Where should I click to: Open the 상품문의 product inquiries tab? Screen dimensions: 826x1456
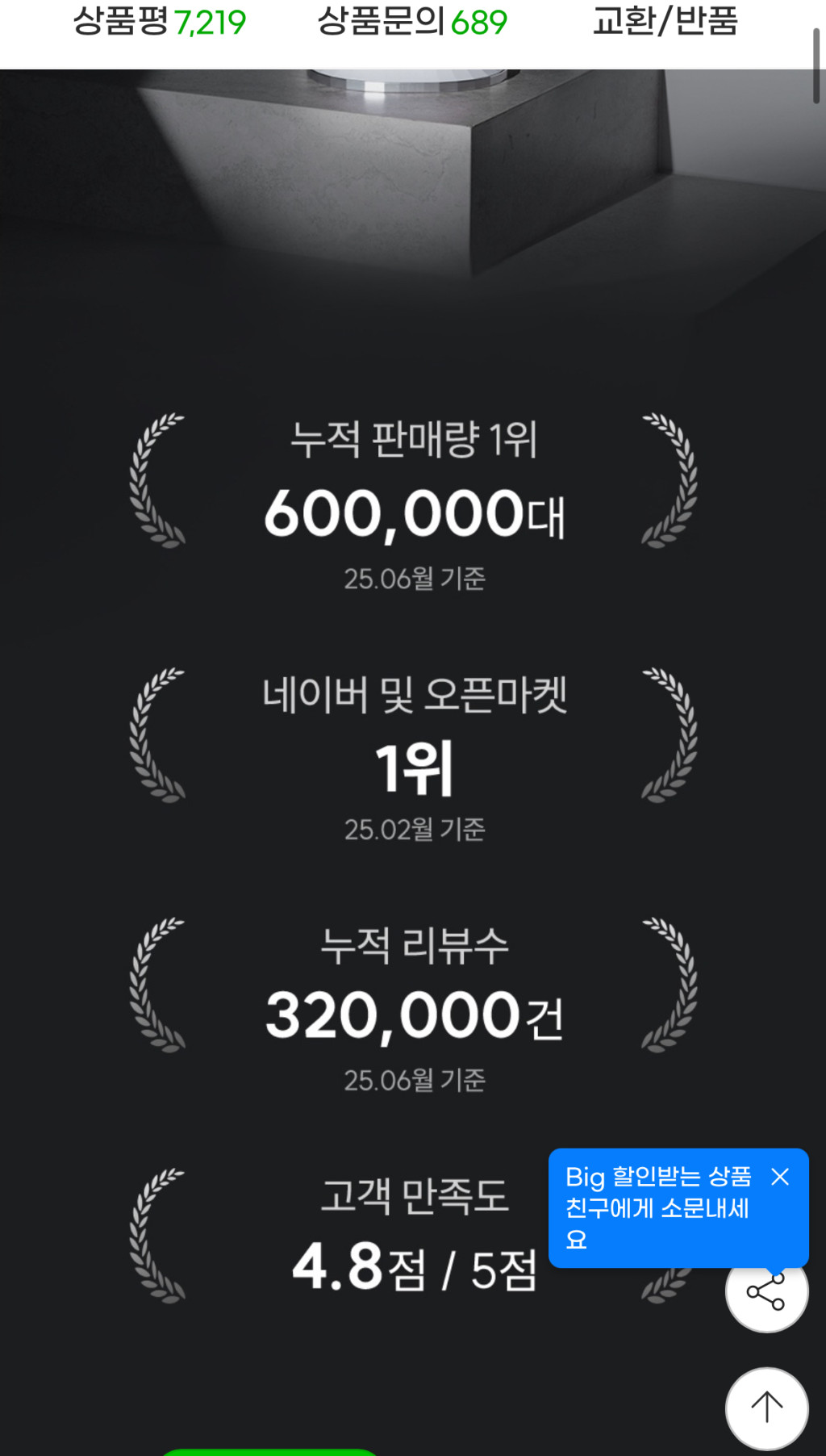pos(412,23)
